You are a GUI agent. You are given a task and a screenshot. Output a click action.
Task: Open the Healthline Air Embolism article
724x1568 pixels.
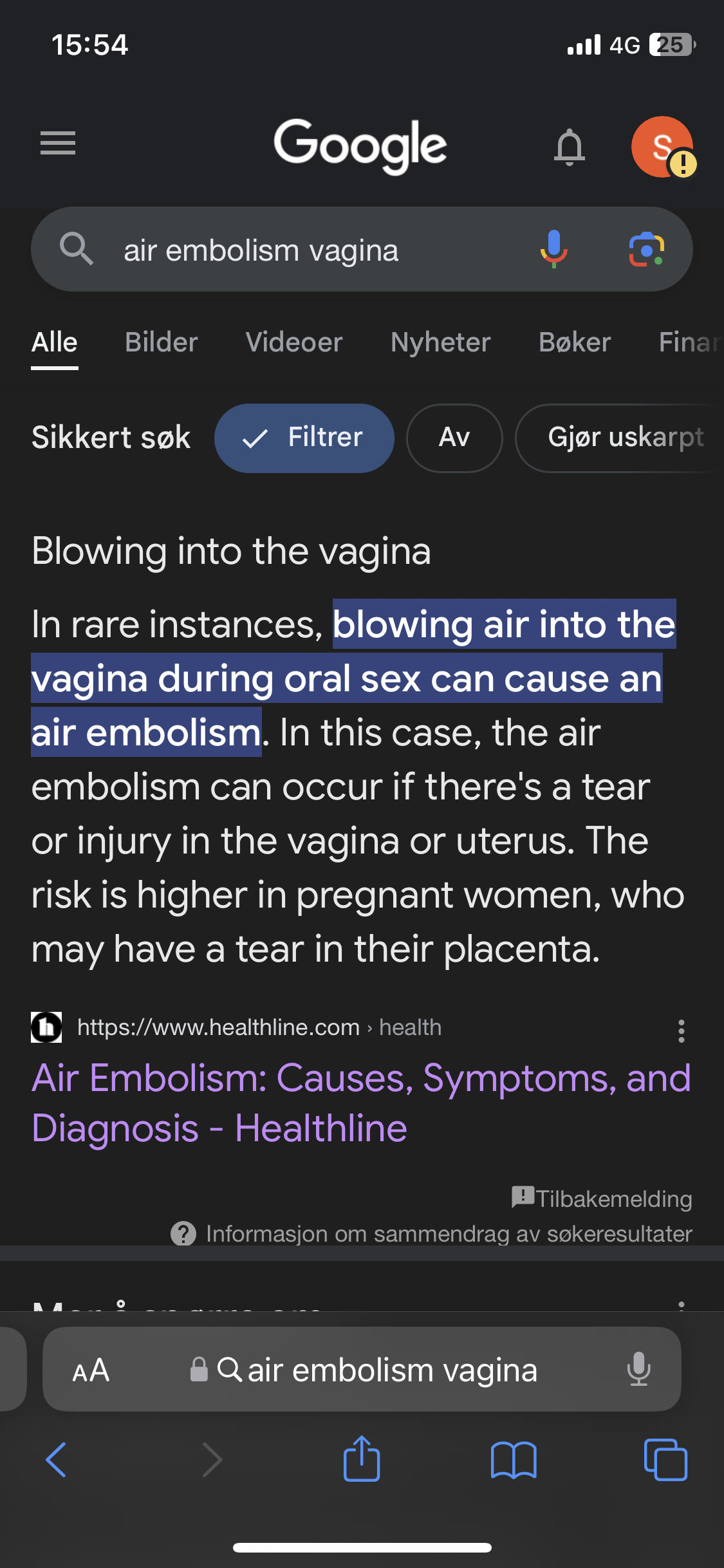pos(361,1103)
